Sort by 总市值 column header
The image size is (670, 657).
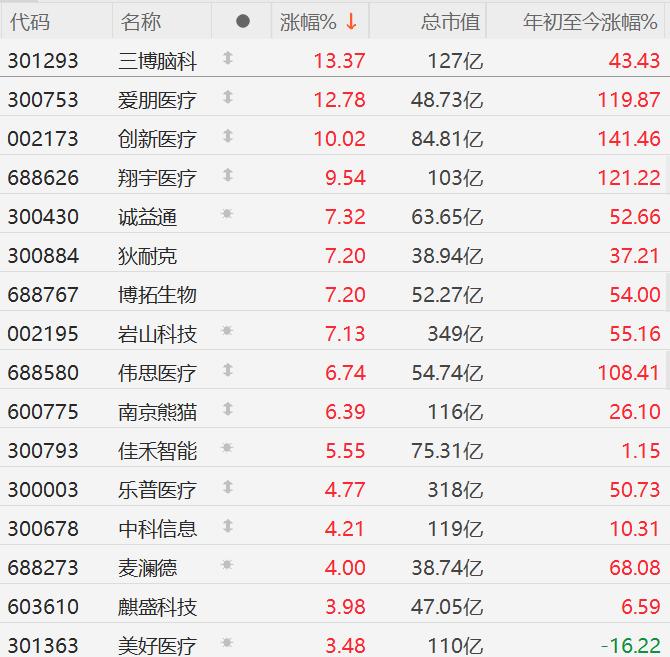(x=450, y=21)
